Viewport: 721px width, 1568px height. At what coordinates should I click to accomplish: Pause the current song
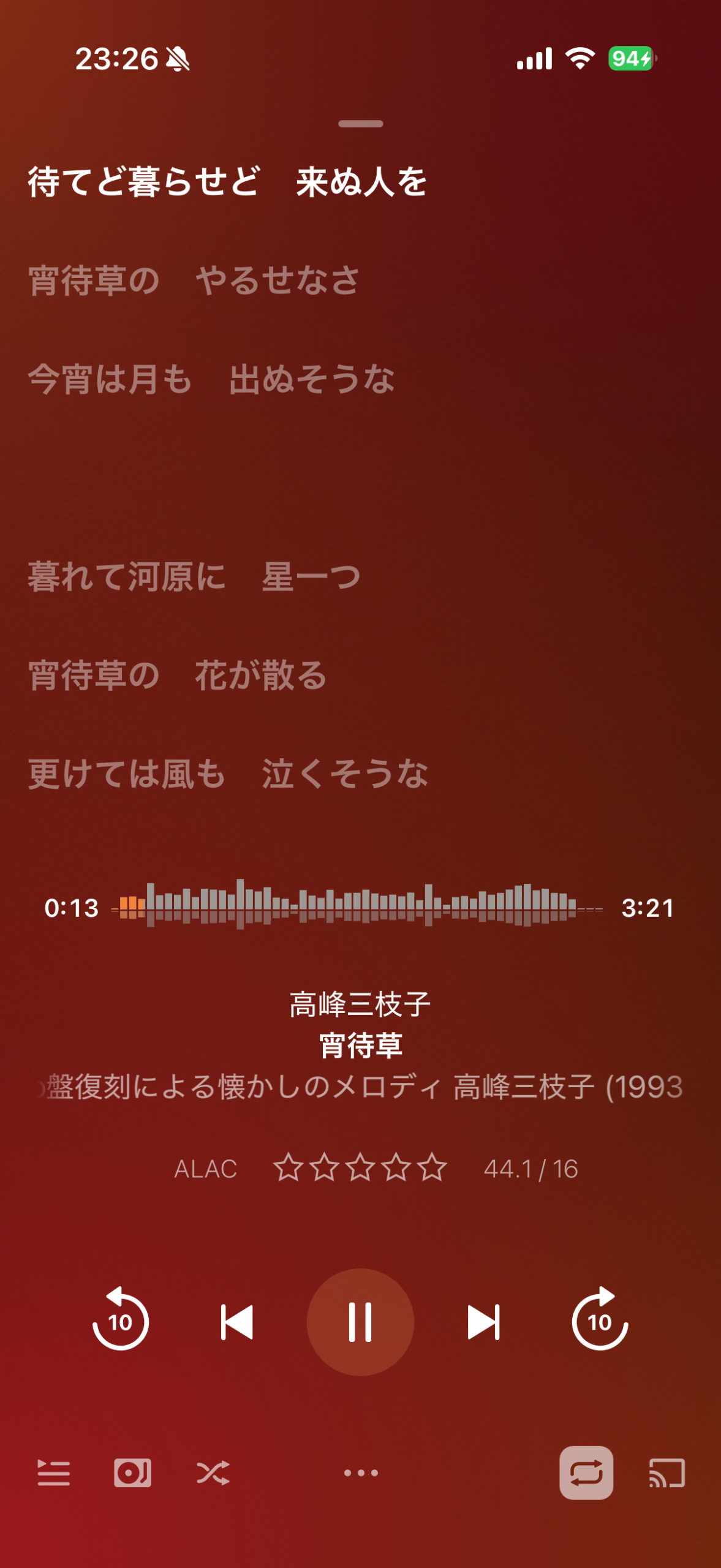[360, 1322]
